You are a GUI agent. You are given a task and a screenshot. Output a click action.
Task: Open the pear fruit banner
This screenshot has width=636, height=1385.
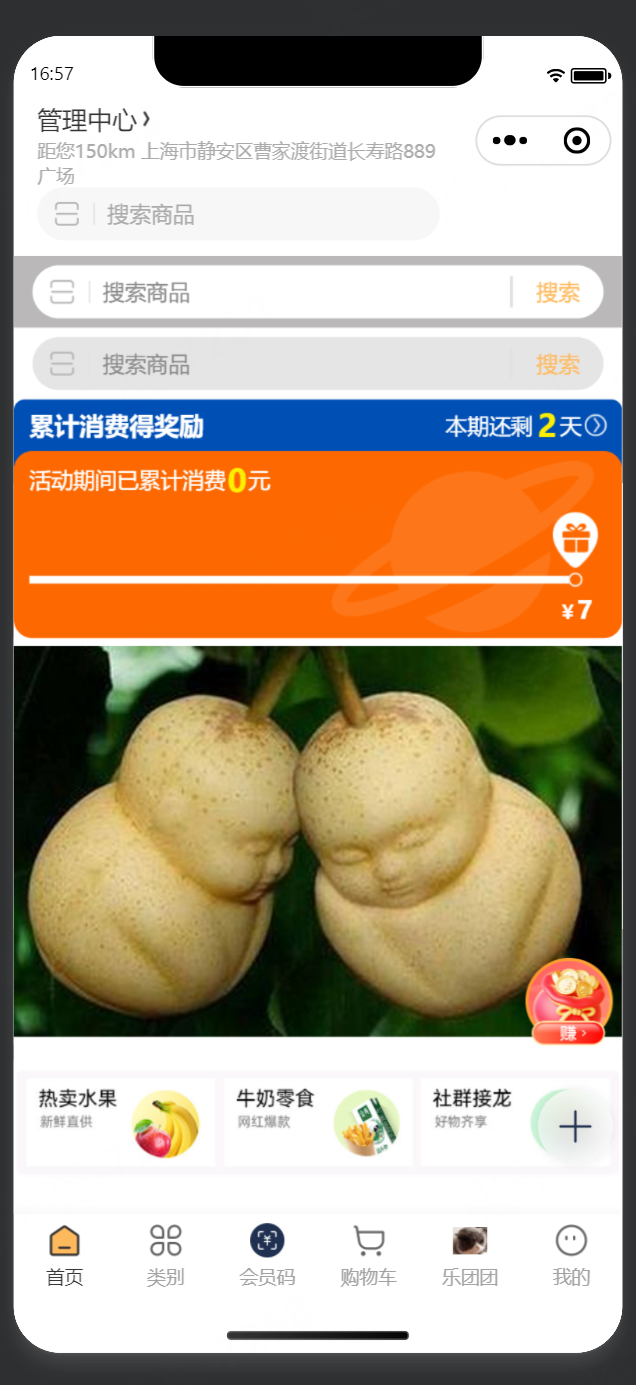pyautogui.click(x=300, y=840)
